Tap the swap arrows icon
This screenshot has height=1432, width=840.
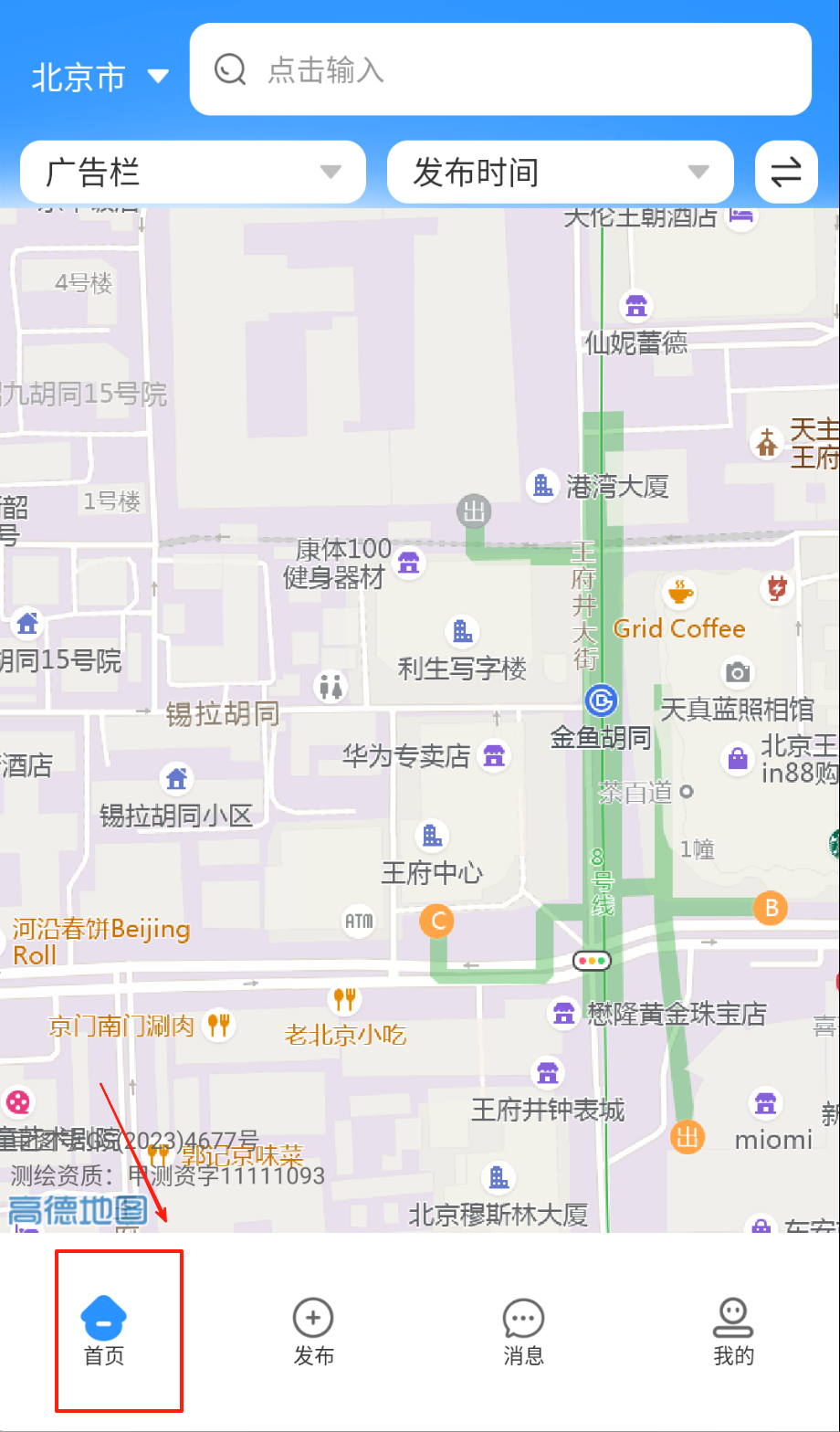[786, 172]
